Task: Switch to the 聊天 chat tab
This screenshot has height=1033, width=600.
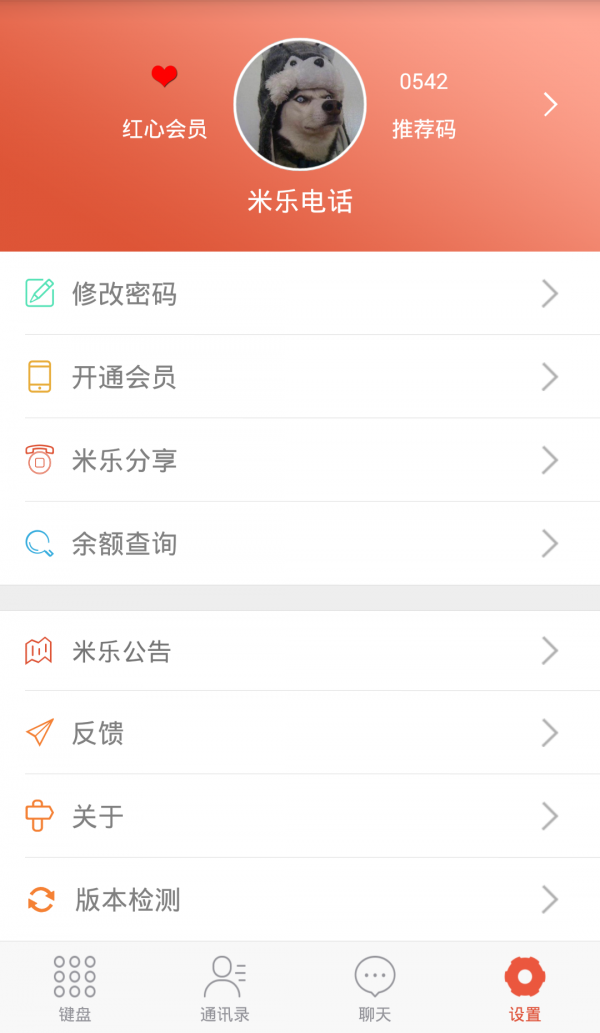Action: pyautogui.click(x=375, y=987)
